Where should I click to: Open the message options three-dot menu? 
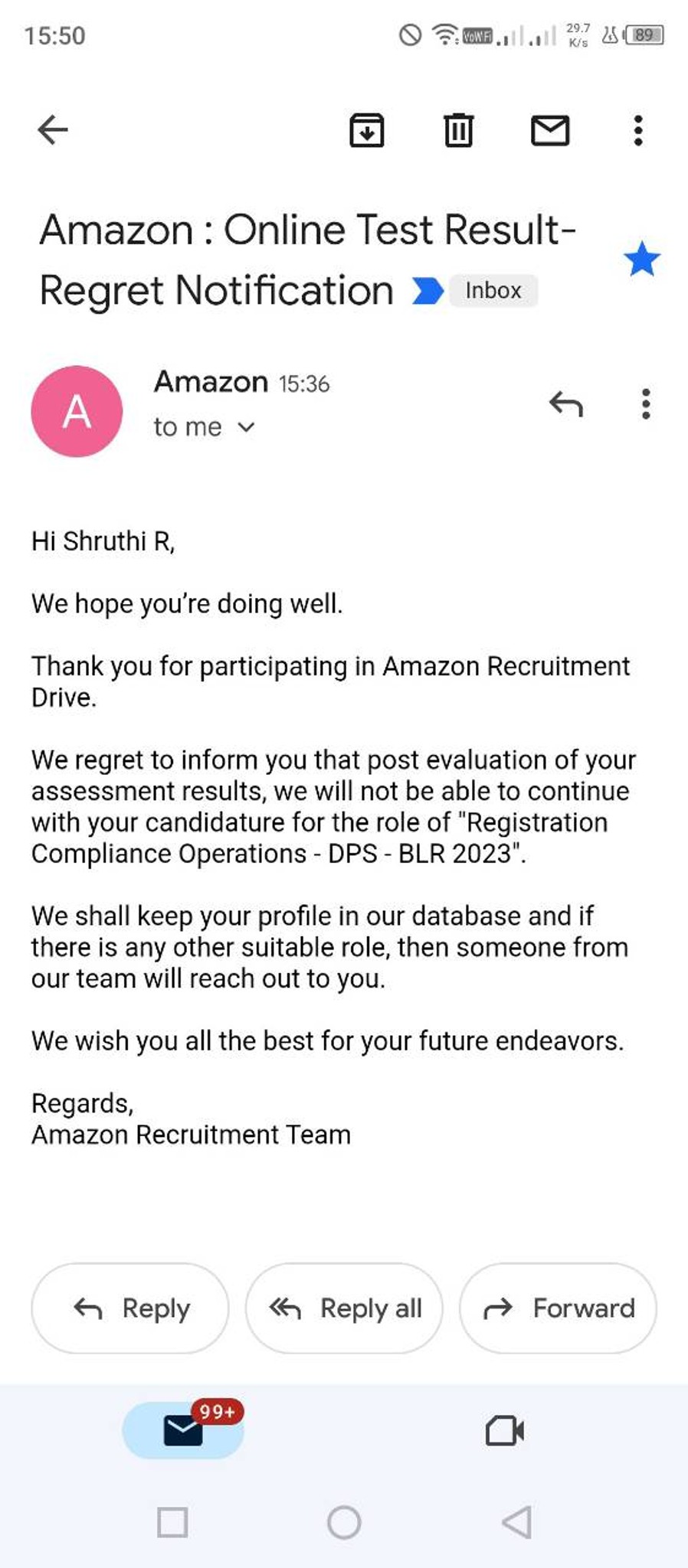coord(646,403)
